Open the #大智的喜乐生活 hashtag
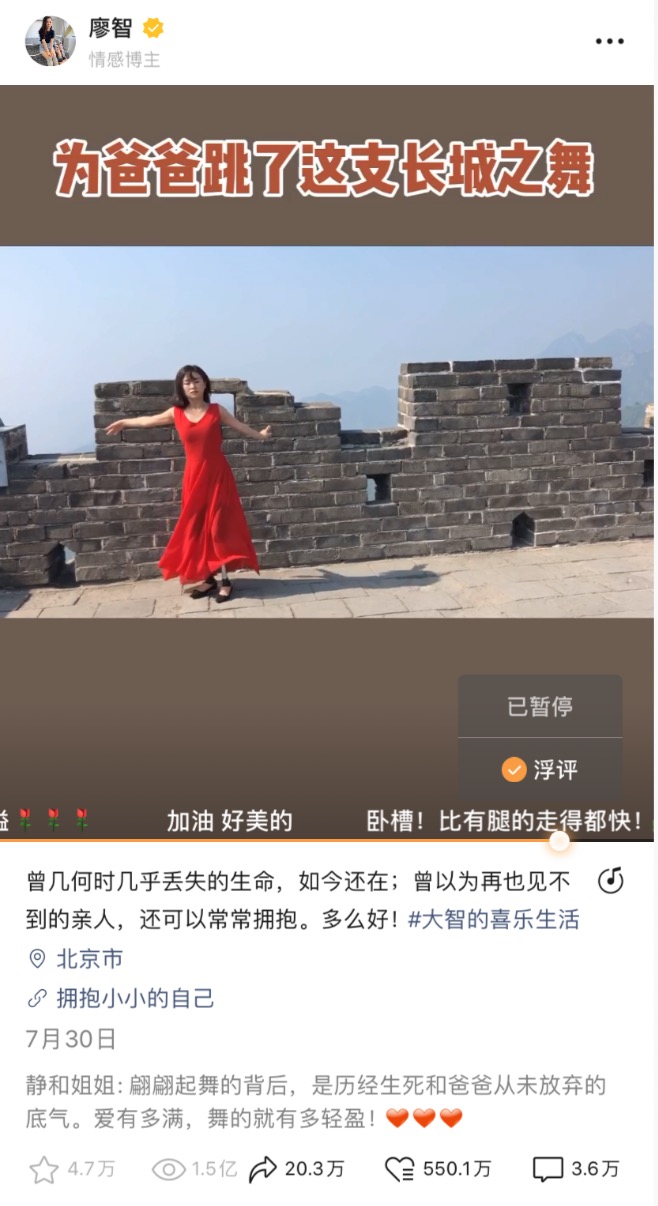Screen dimensions: 658x1206 (494, 919)
